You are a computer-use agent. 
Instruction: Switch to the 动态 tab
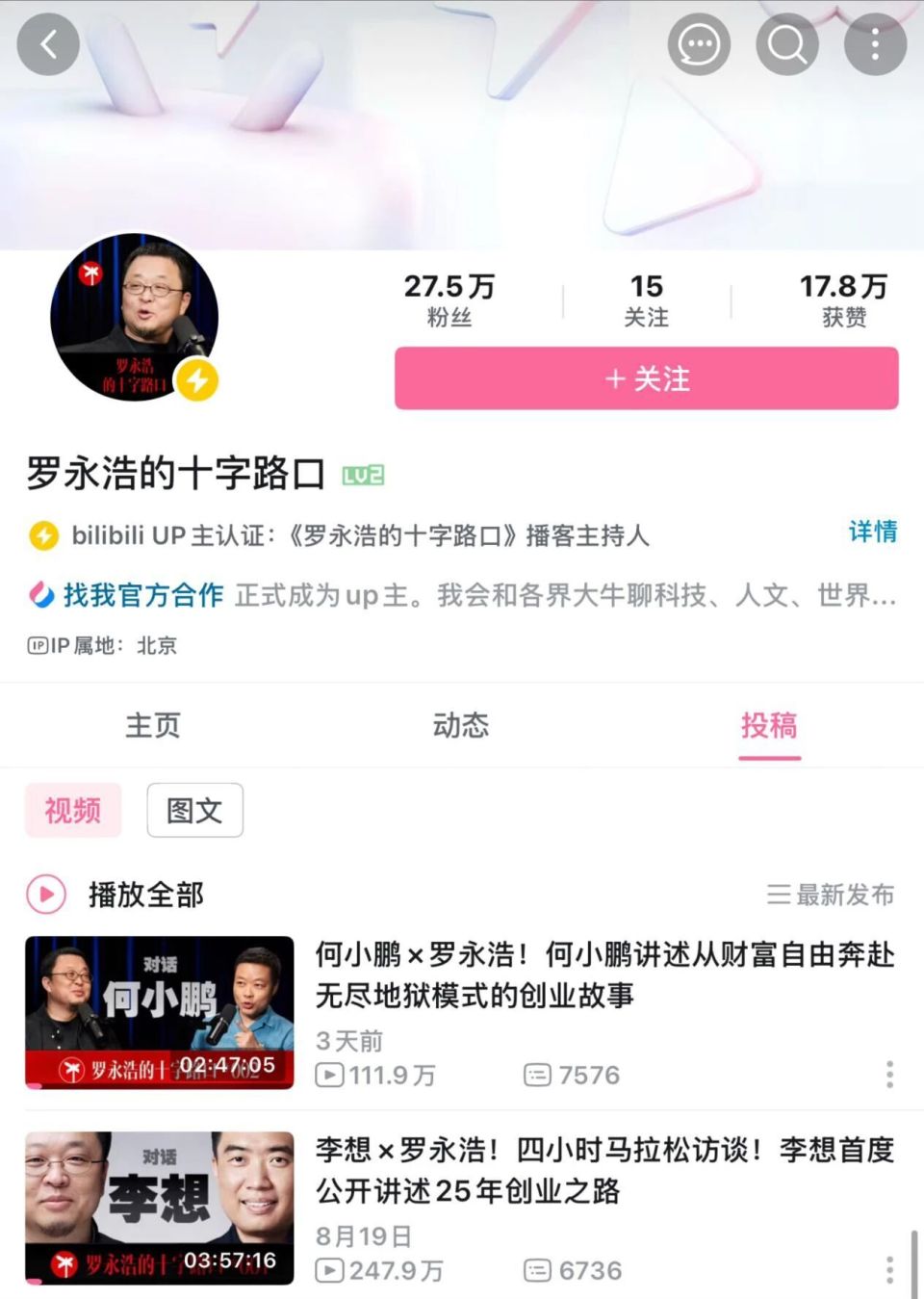tap(462, 726)
